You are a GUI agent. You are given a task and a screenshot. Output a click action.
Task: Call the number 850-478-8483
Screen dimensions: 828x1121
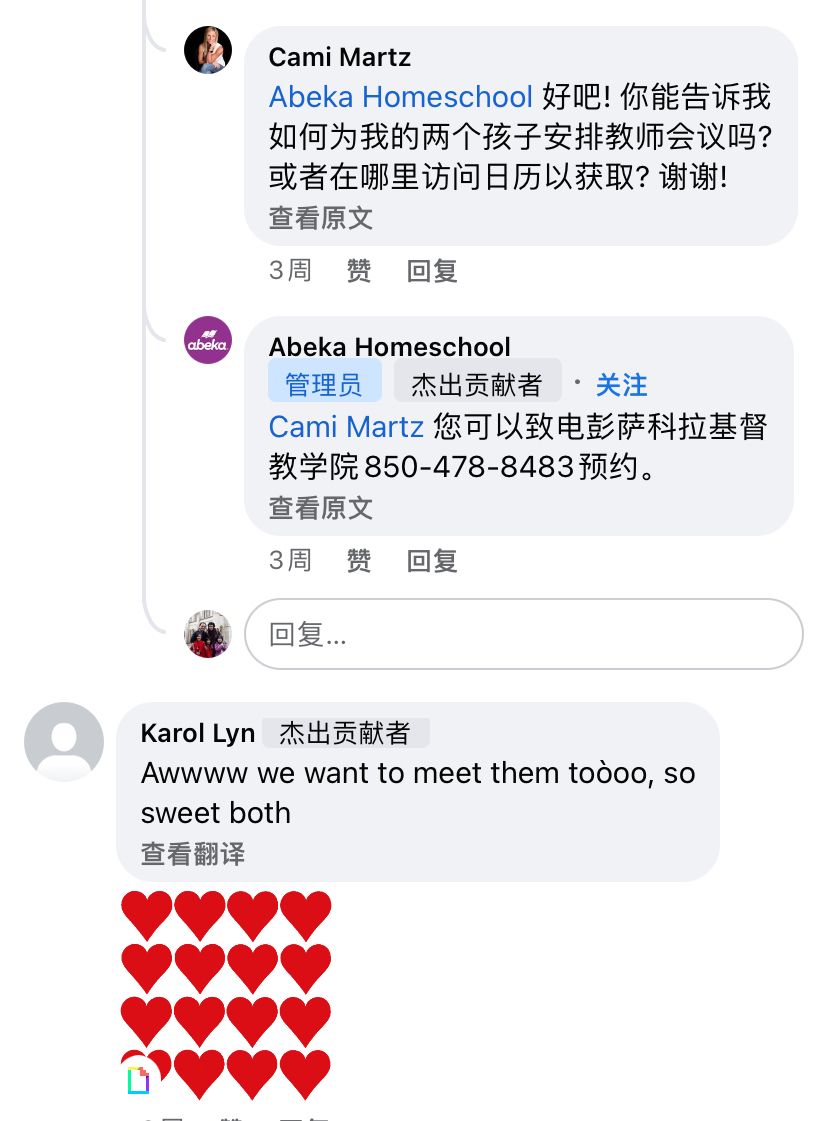coord(468,467)
